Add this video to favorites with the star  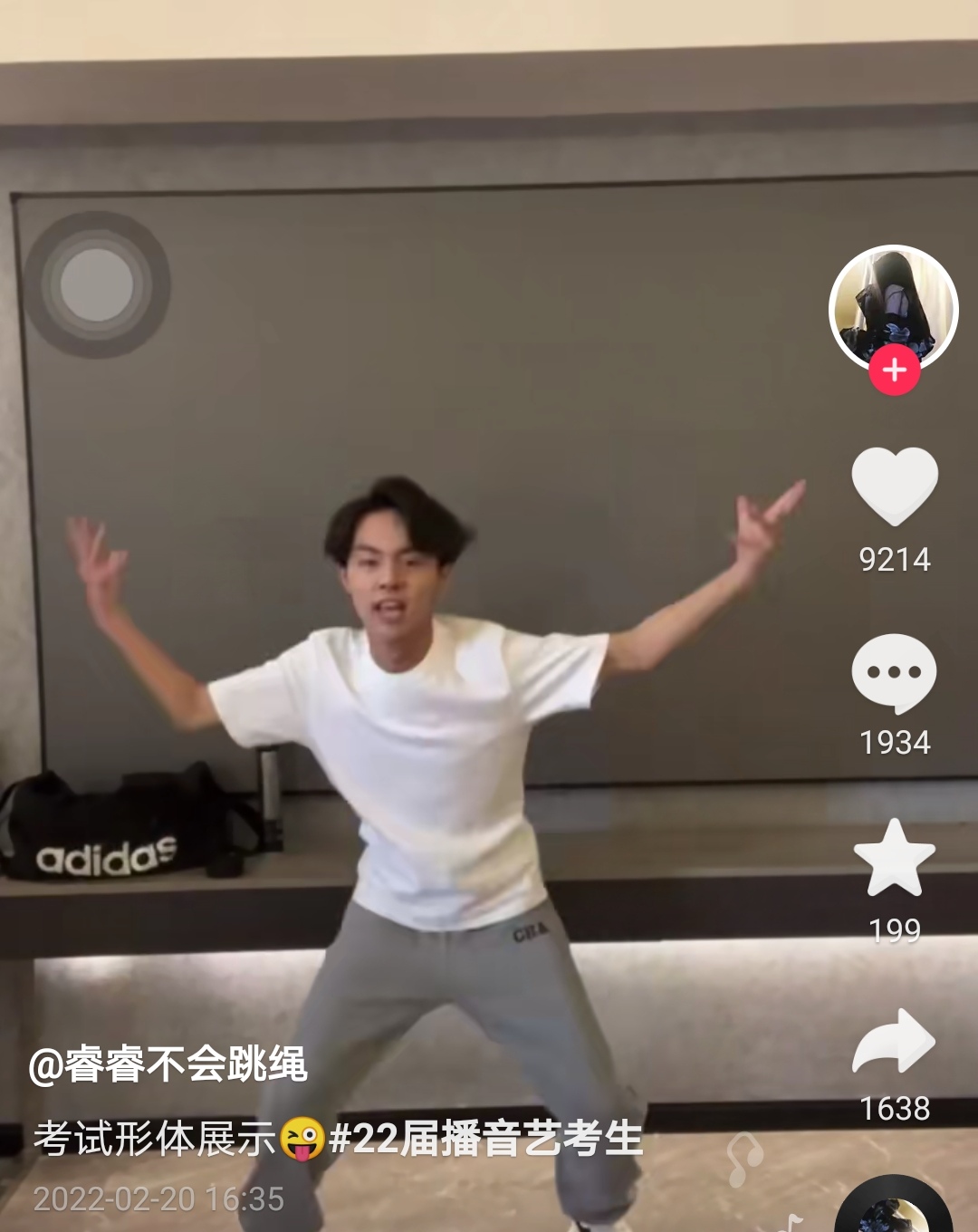coord(894,858)
